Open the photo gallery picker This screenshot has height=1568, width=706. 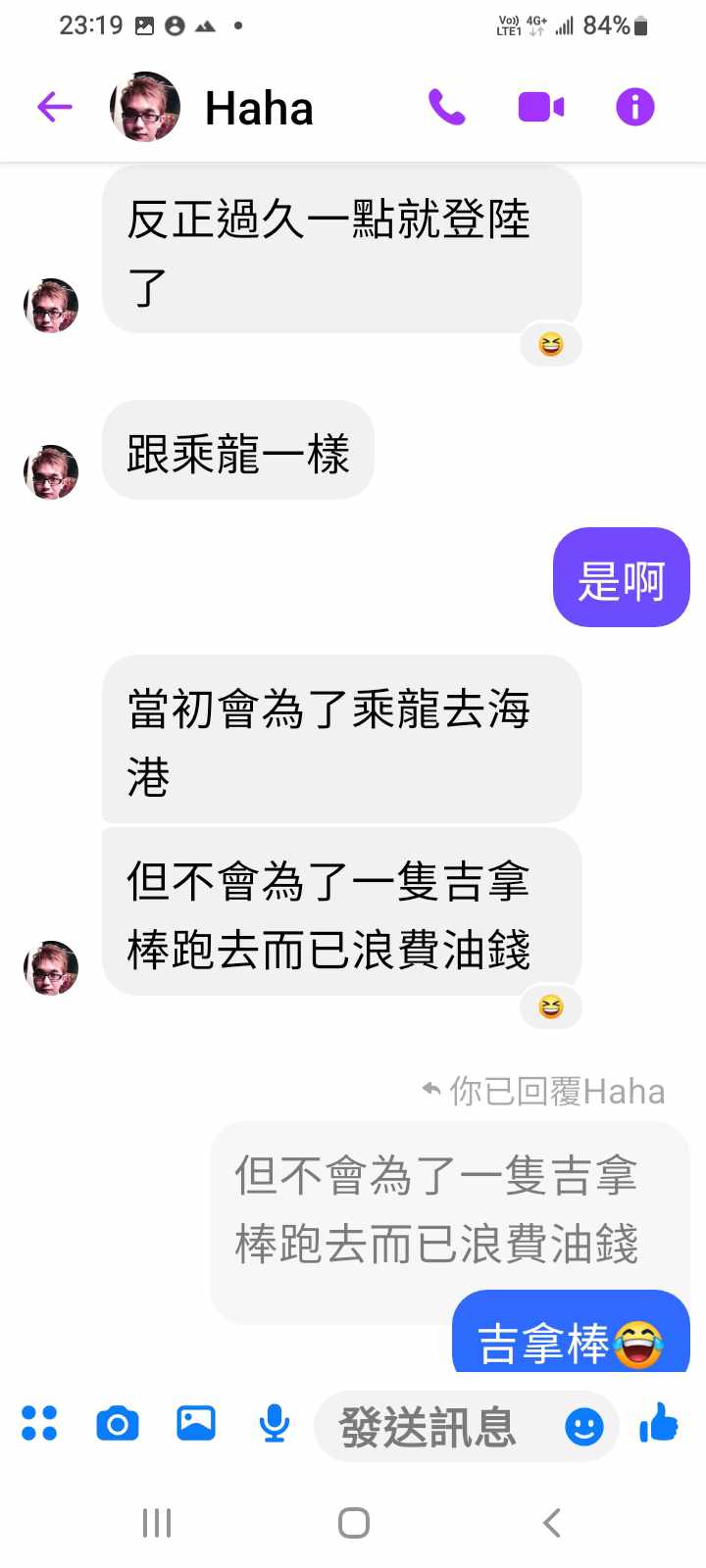(x=196, y=1423)
